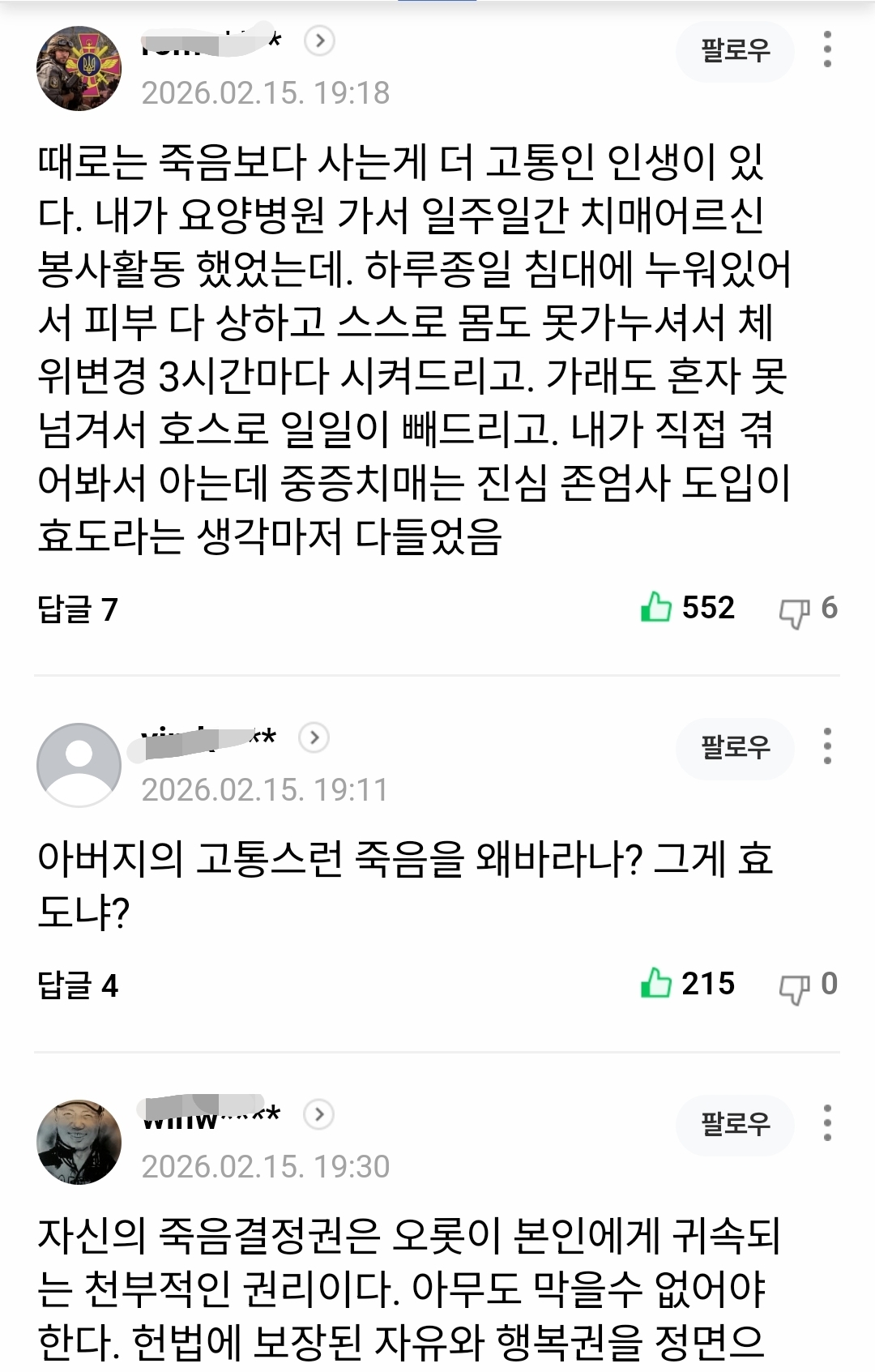Follow the author of the 19:18 comment
Screen dimensions: 875x1372
tap(735, 51)
